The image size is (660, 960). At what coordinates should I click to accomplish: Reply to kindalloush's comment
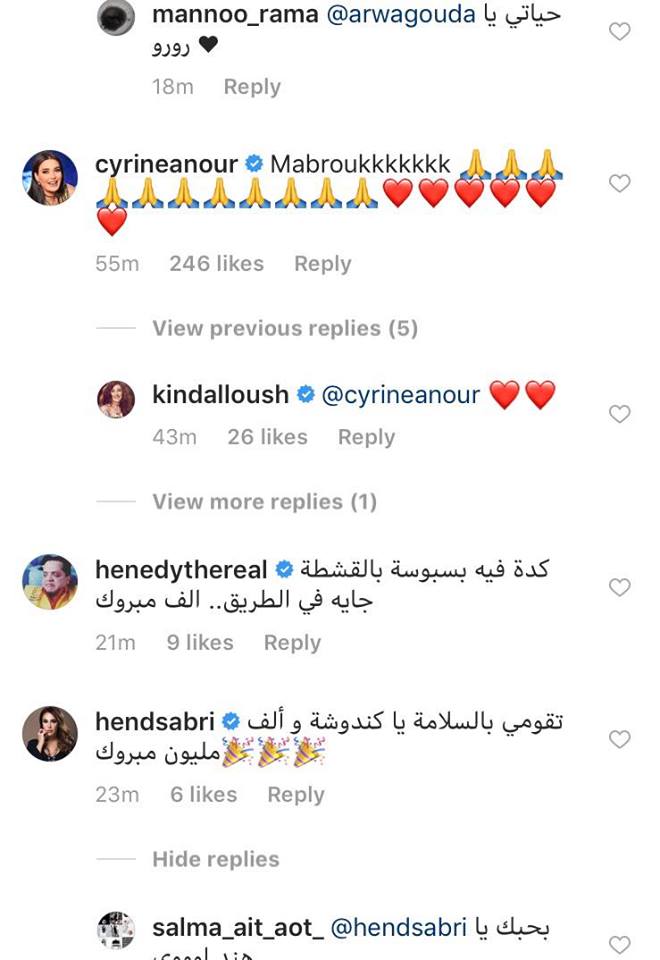(x=366, y=437)
